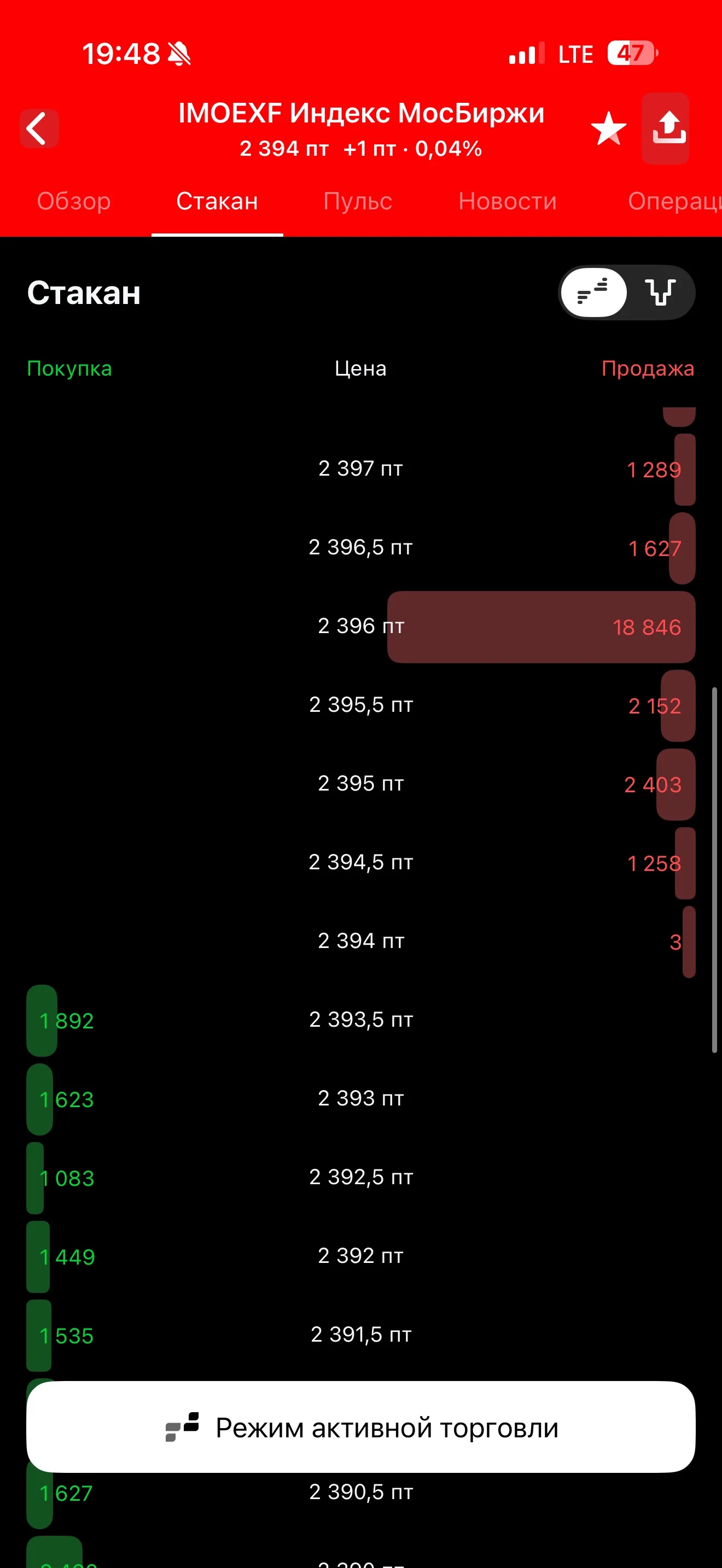Image resolution: width=722 pixels, height=1568 pixels.
Task: Open the Операции tab
Action: 674,201
